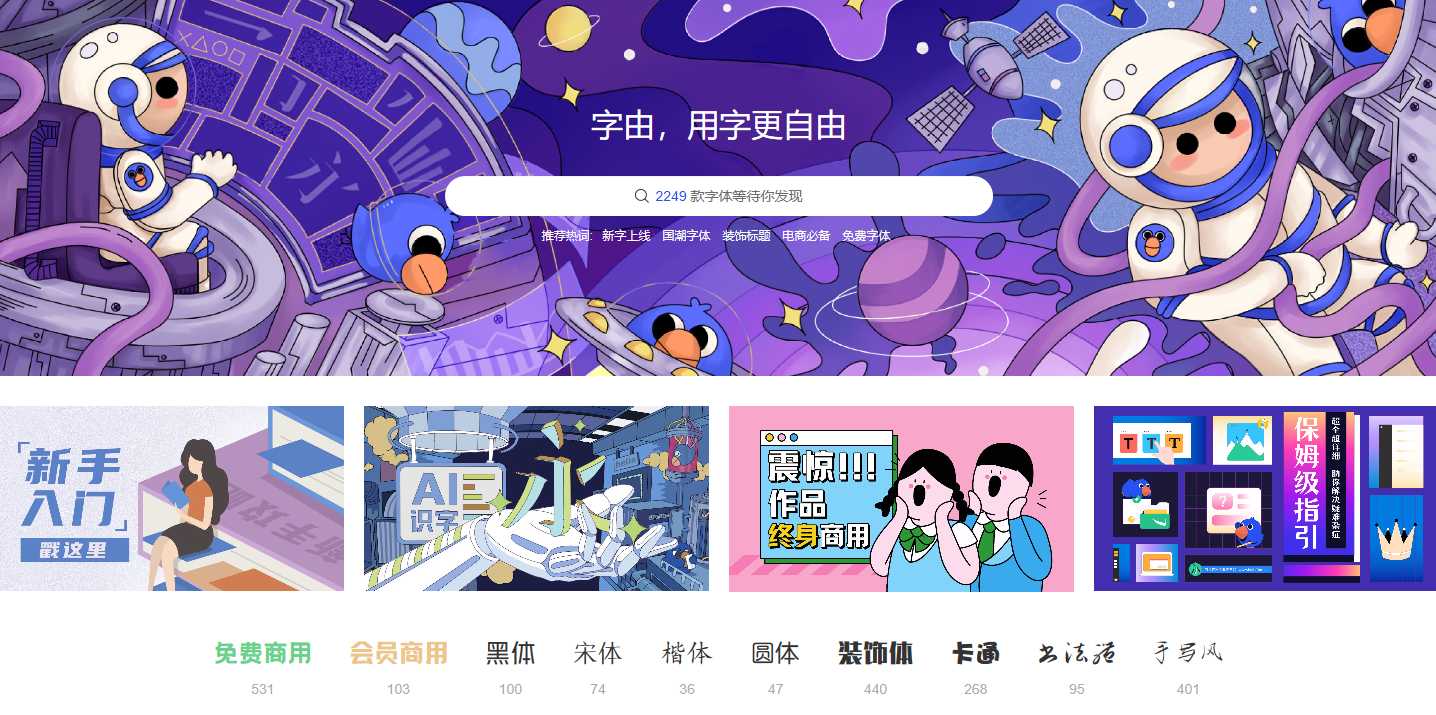
Task: Open the AI识字 banner
Action: click(x=536, y=498)
